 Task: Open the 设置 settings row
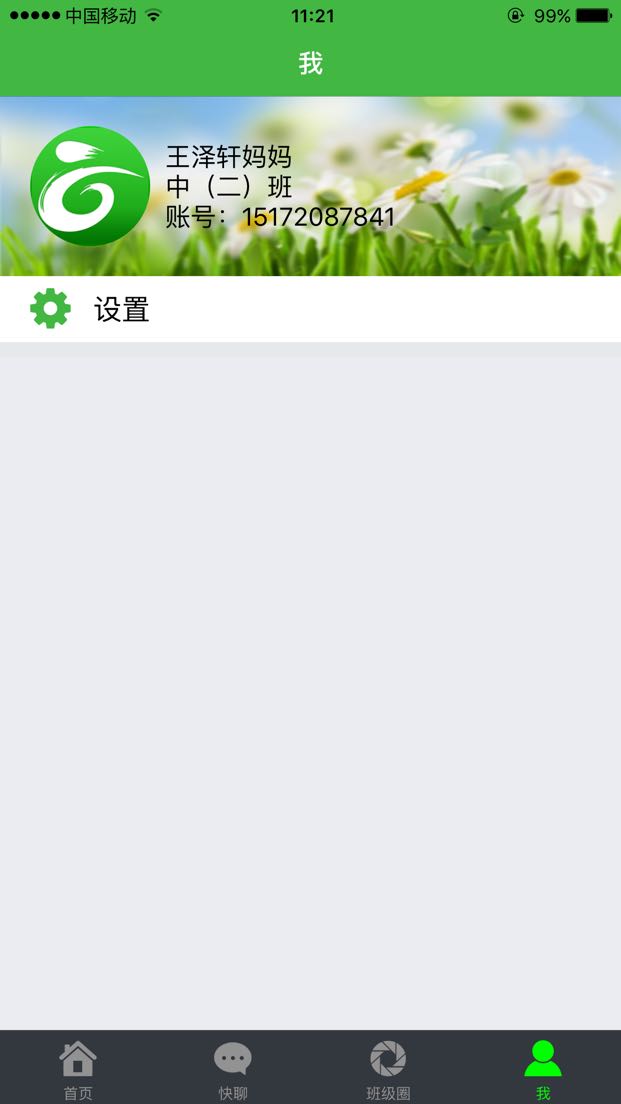[x=310, y=308]
